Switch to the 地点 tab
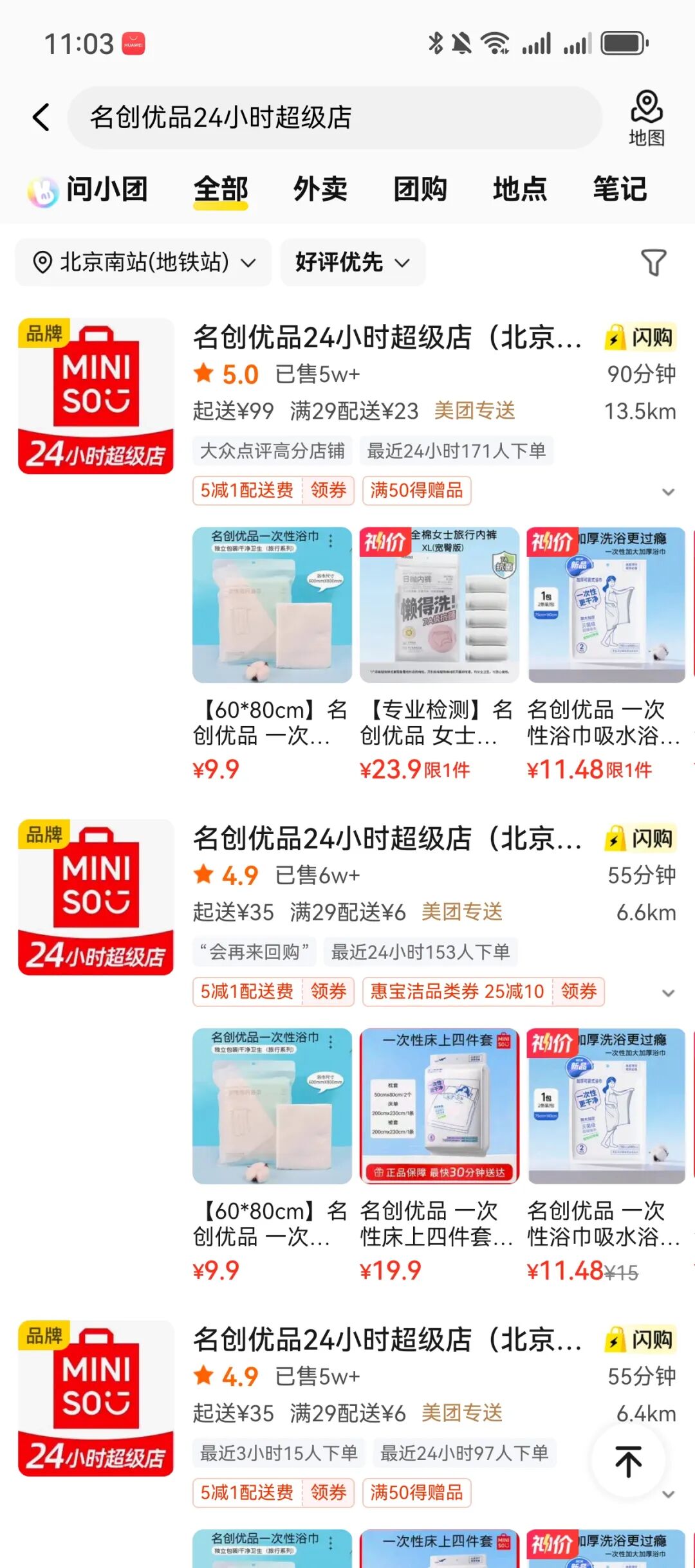Screen dimensions: 695x1568 (x=520, y=190)
